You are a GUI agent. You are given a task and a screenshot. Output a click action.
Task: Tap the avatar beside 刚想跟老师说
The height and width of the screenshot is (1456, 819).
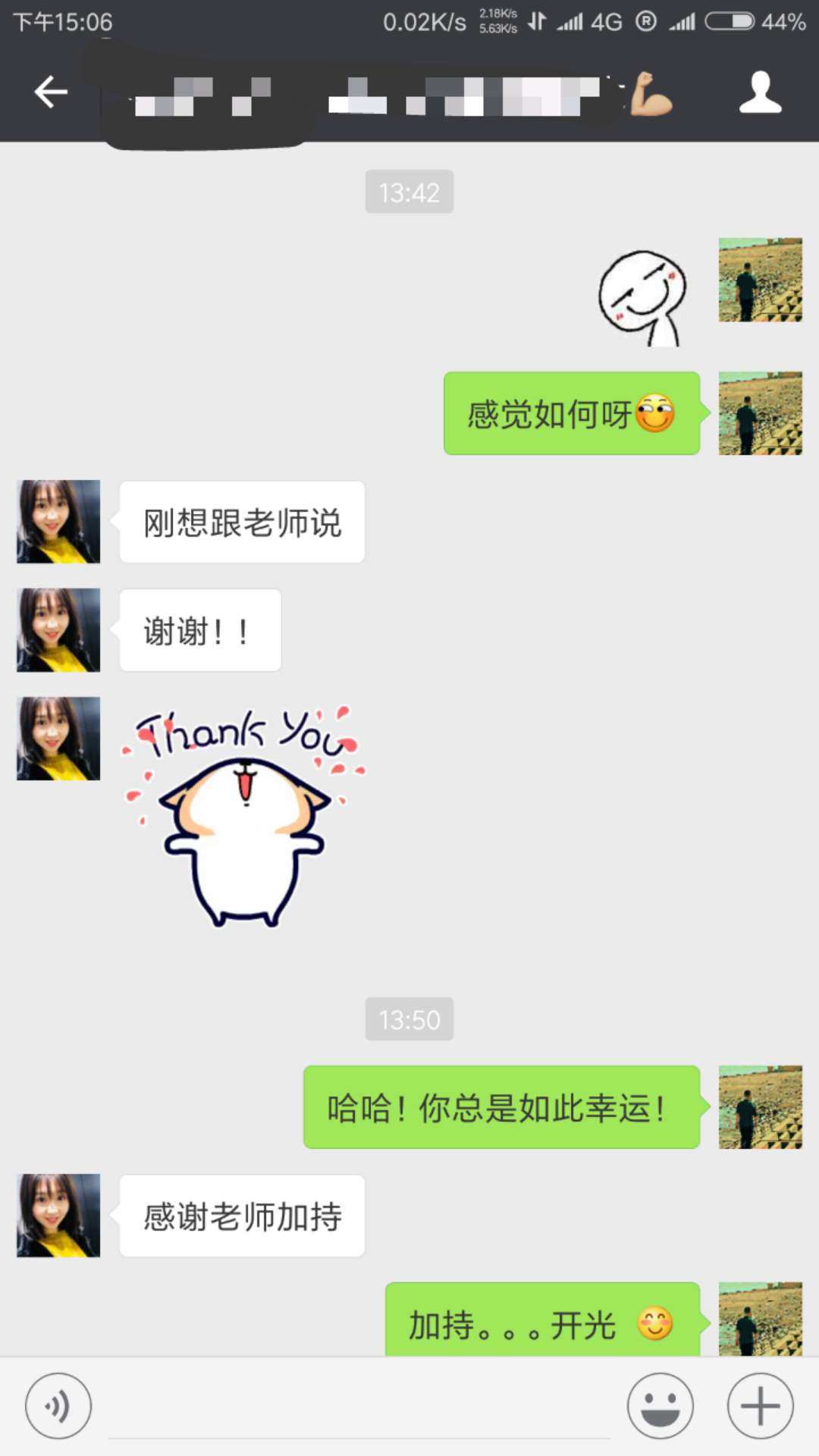58,522
